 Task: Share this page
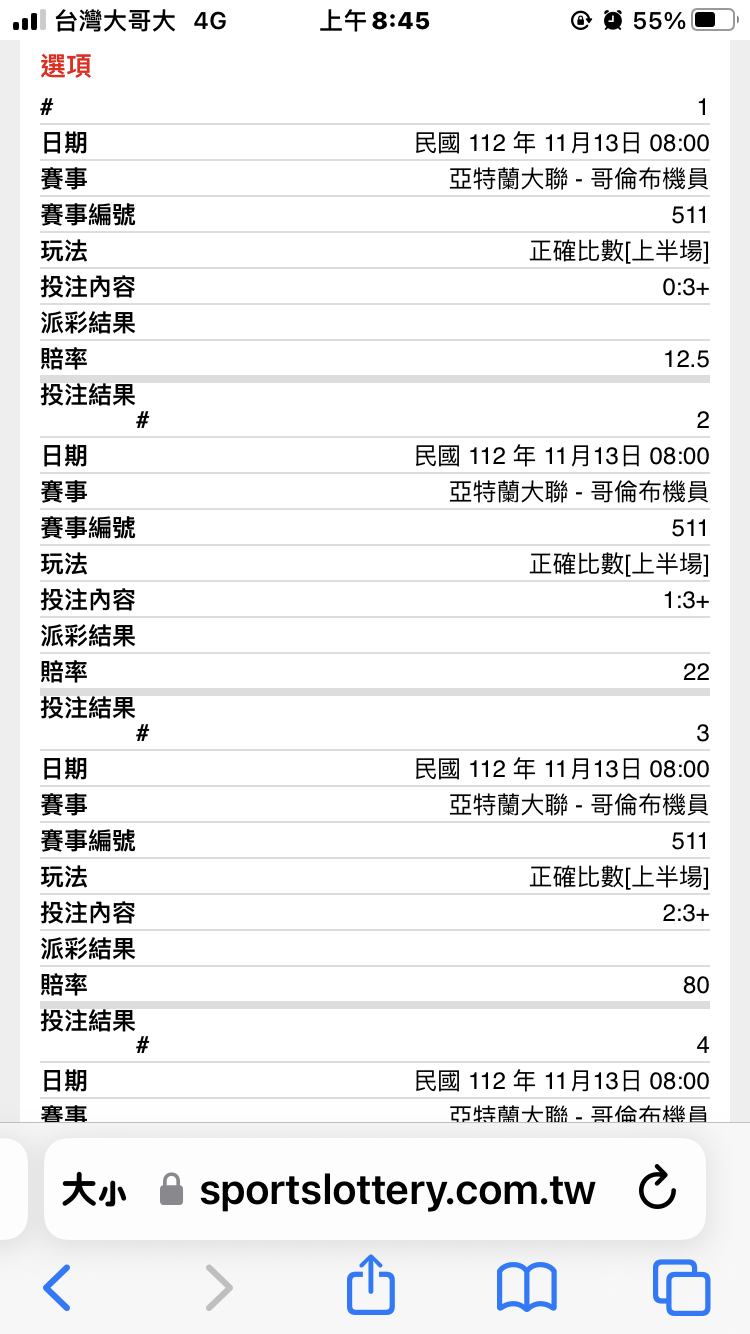pos(371,1285)
